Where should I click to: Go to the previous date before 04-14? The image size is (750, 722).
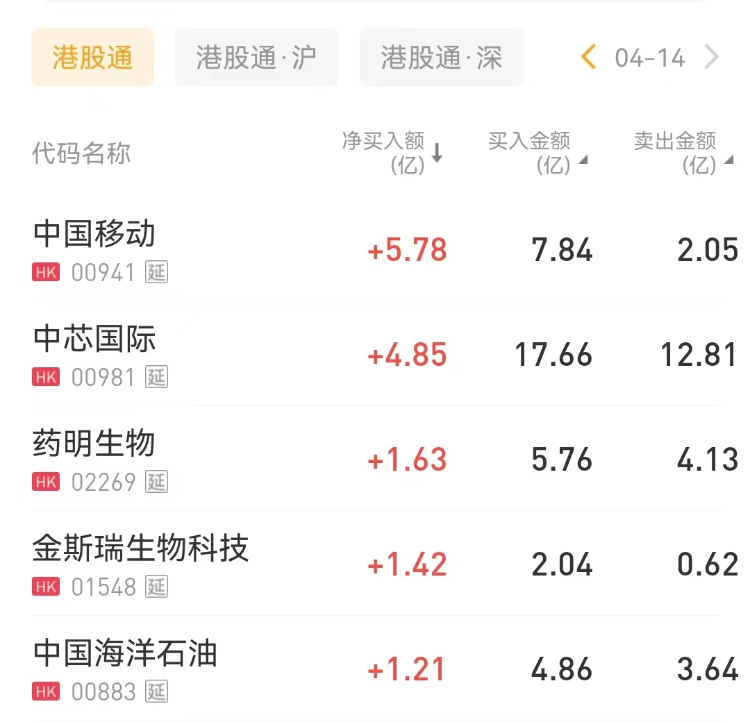pos(589,58)
